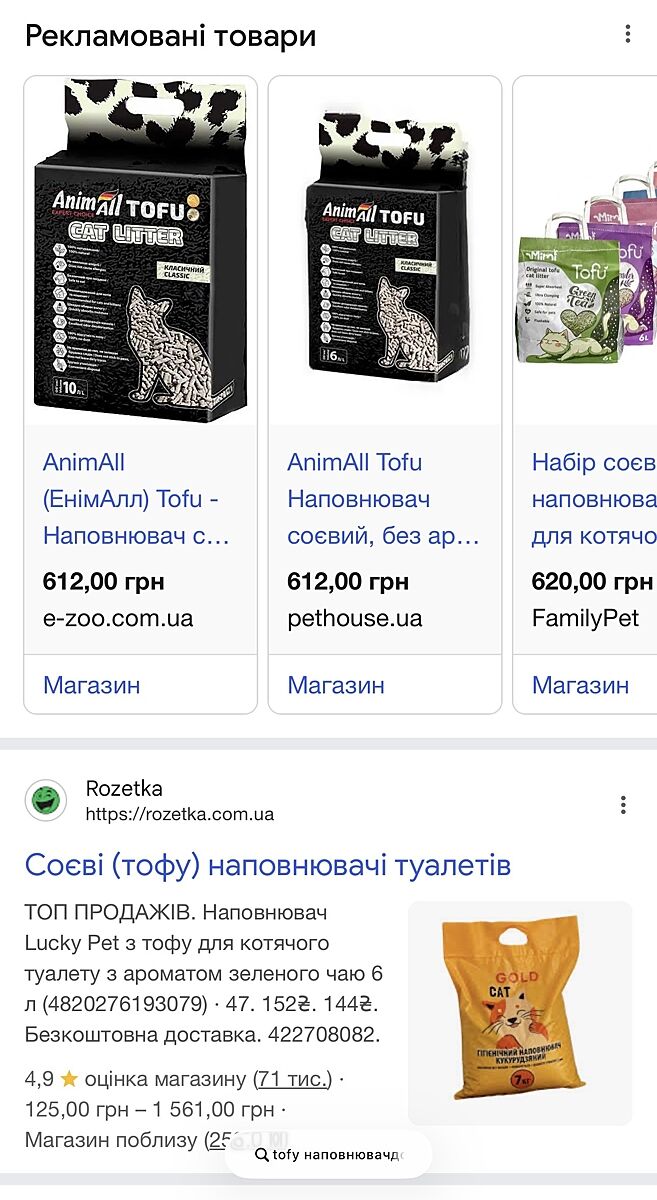
Task: Tap the floating tofy search query pill
Action: coord(329,1155)
